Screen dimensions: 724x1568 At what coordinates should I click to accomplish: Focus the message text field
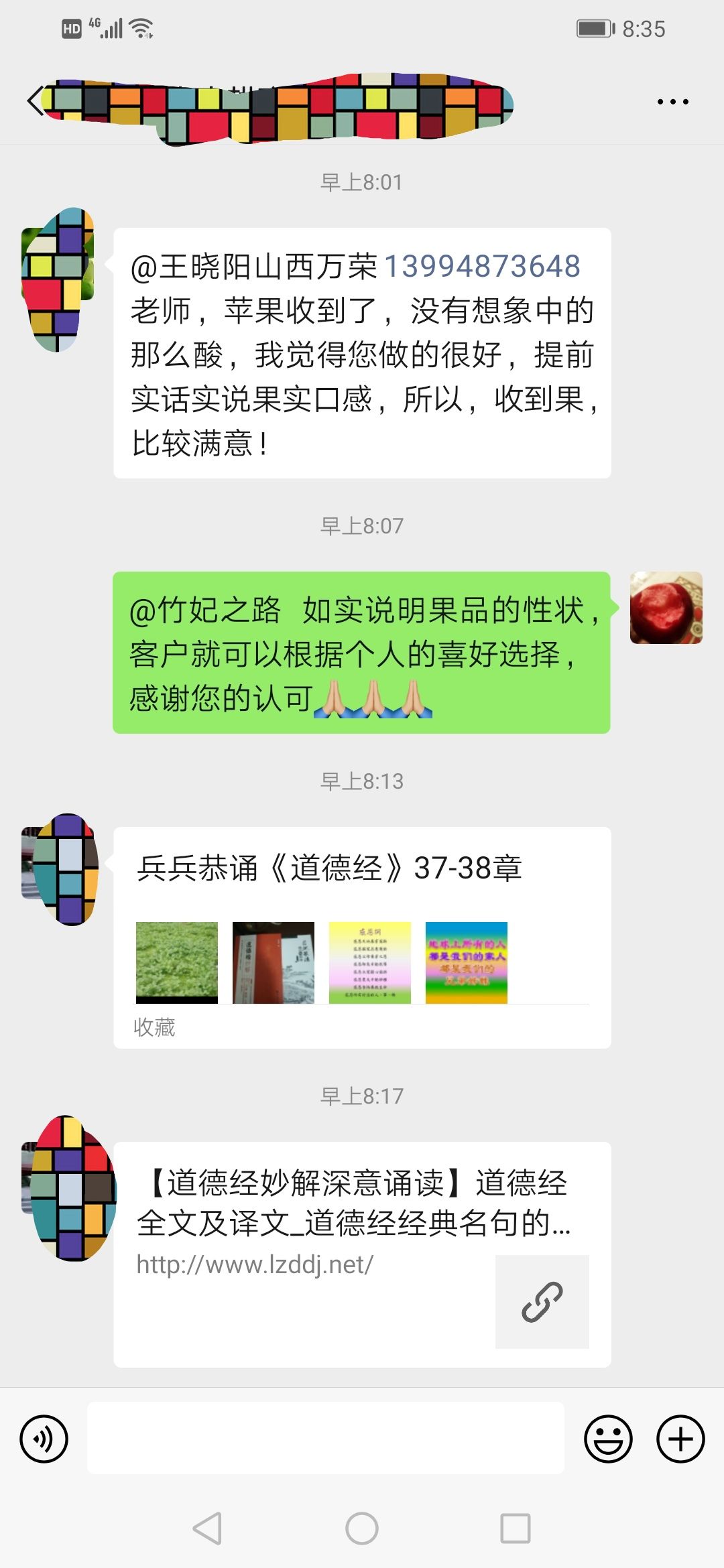coord(326,1438)
